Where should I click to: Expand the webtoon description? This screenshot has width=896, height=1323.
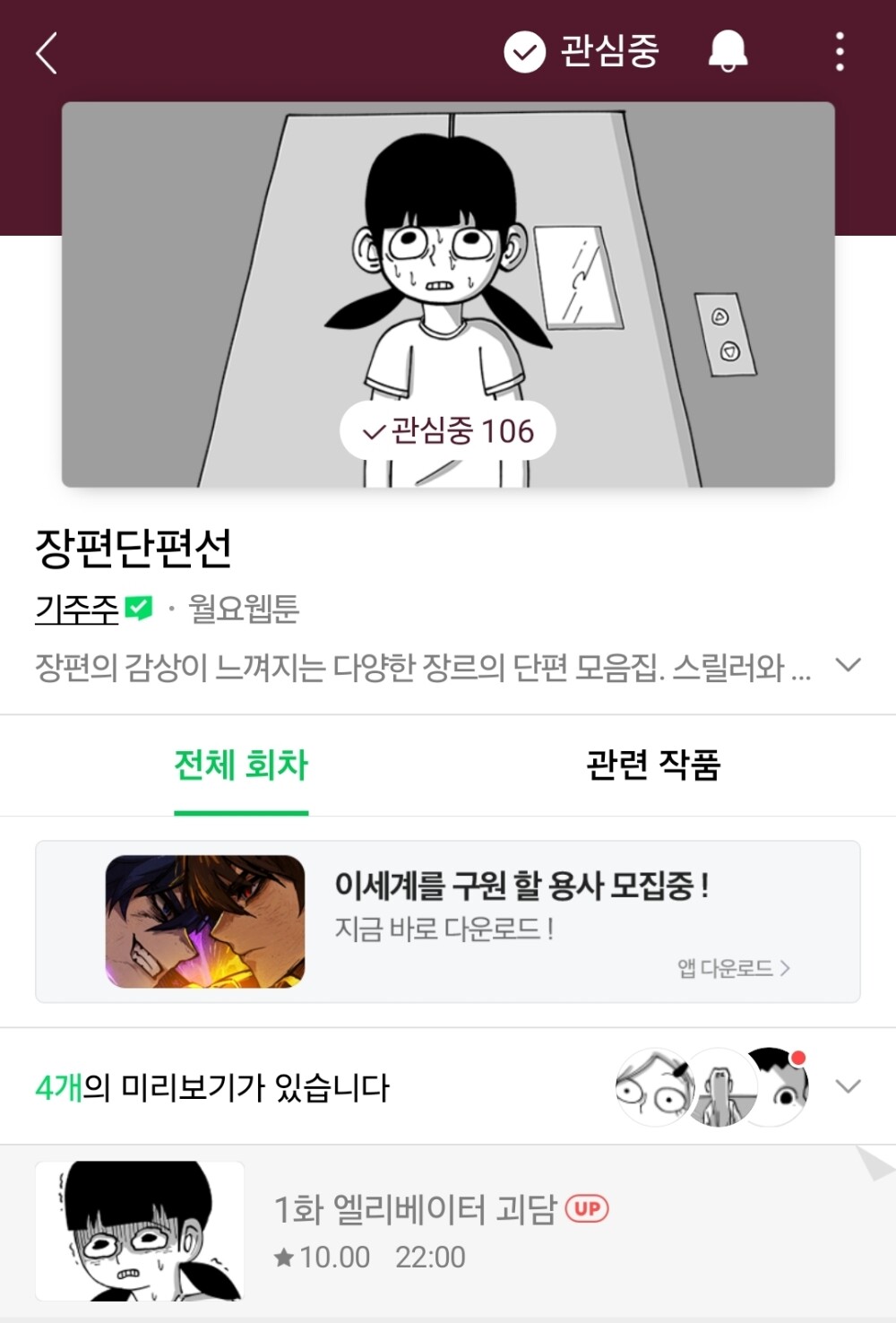click(x=847, y=665)
